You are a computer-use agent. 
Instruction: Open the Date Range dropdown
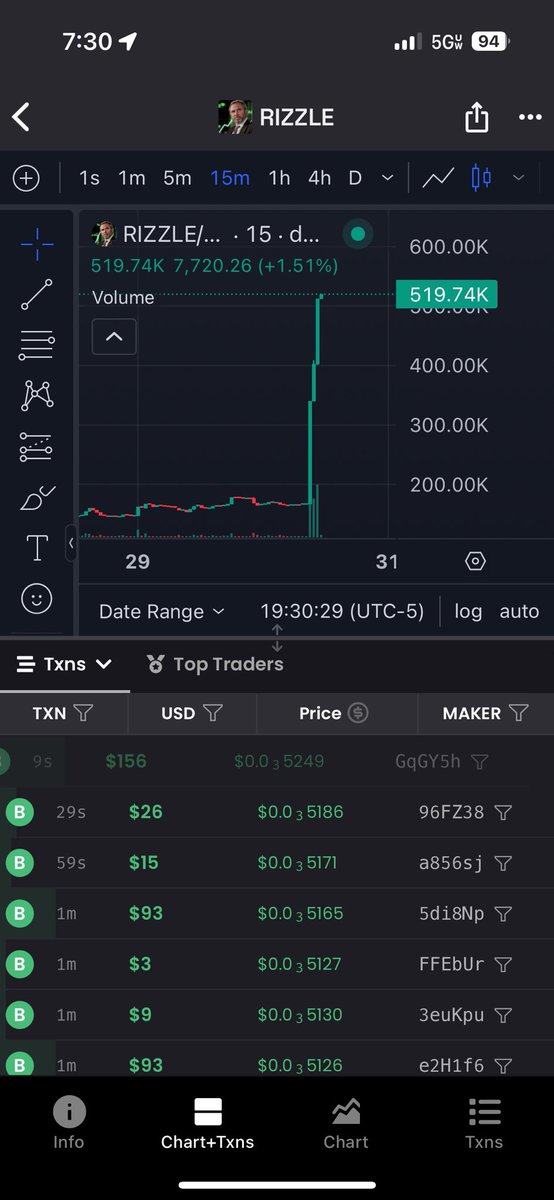[161, 611]
